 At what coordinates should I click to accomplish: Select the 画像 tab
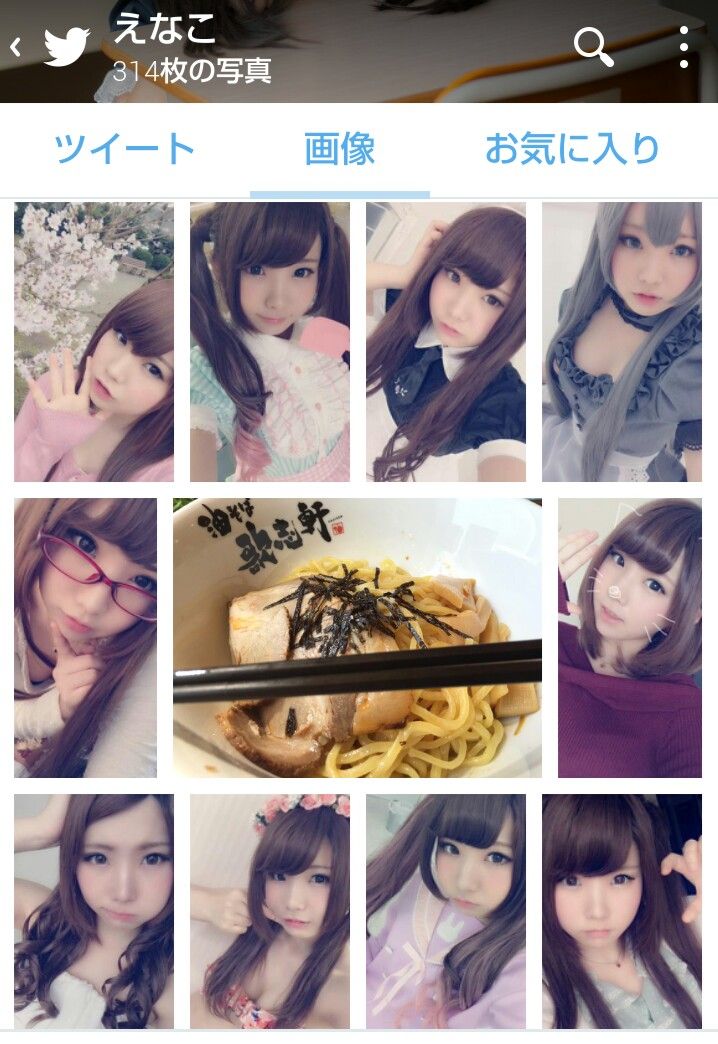click(340, 150)
